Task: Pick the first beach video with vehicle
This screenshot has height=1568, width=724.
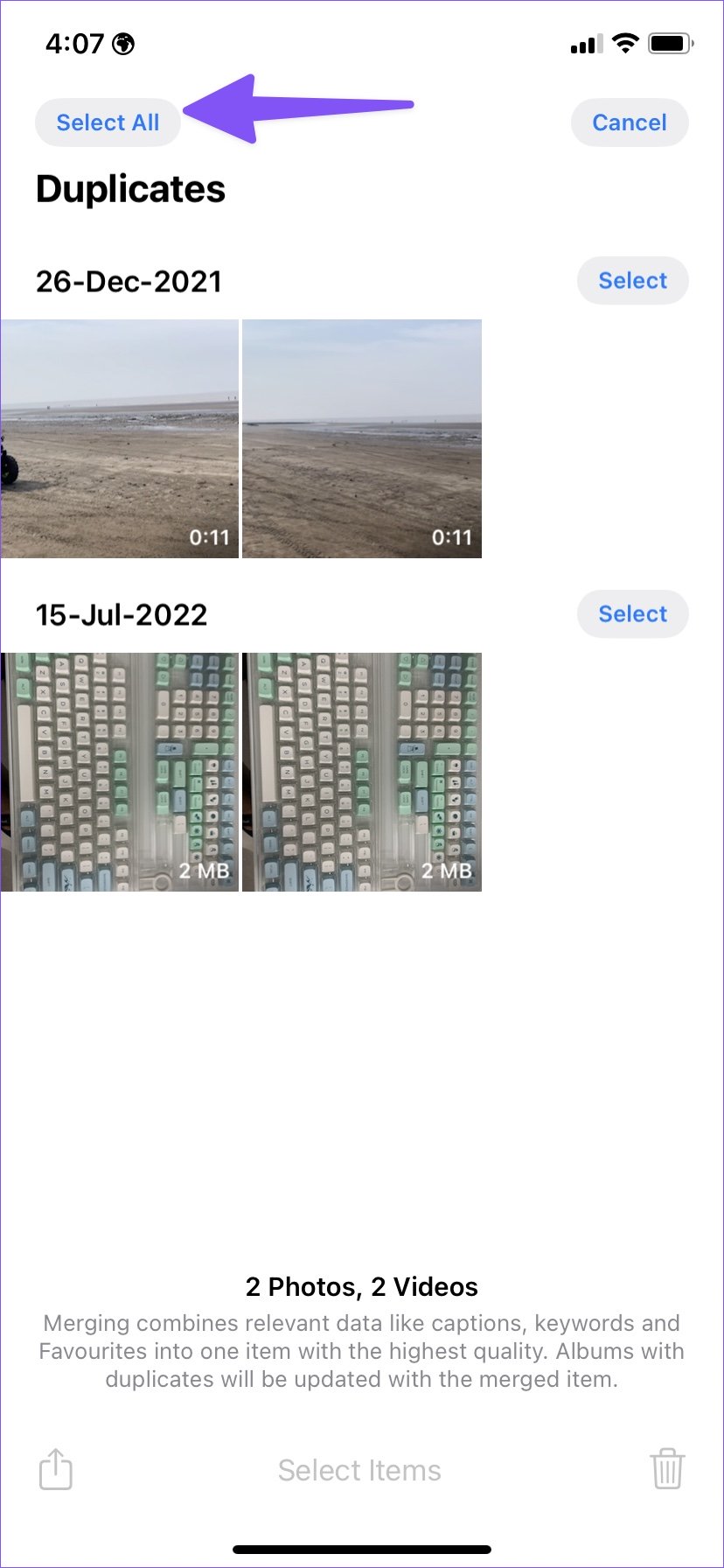Action: pos(119,438)
